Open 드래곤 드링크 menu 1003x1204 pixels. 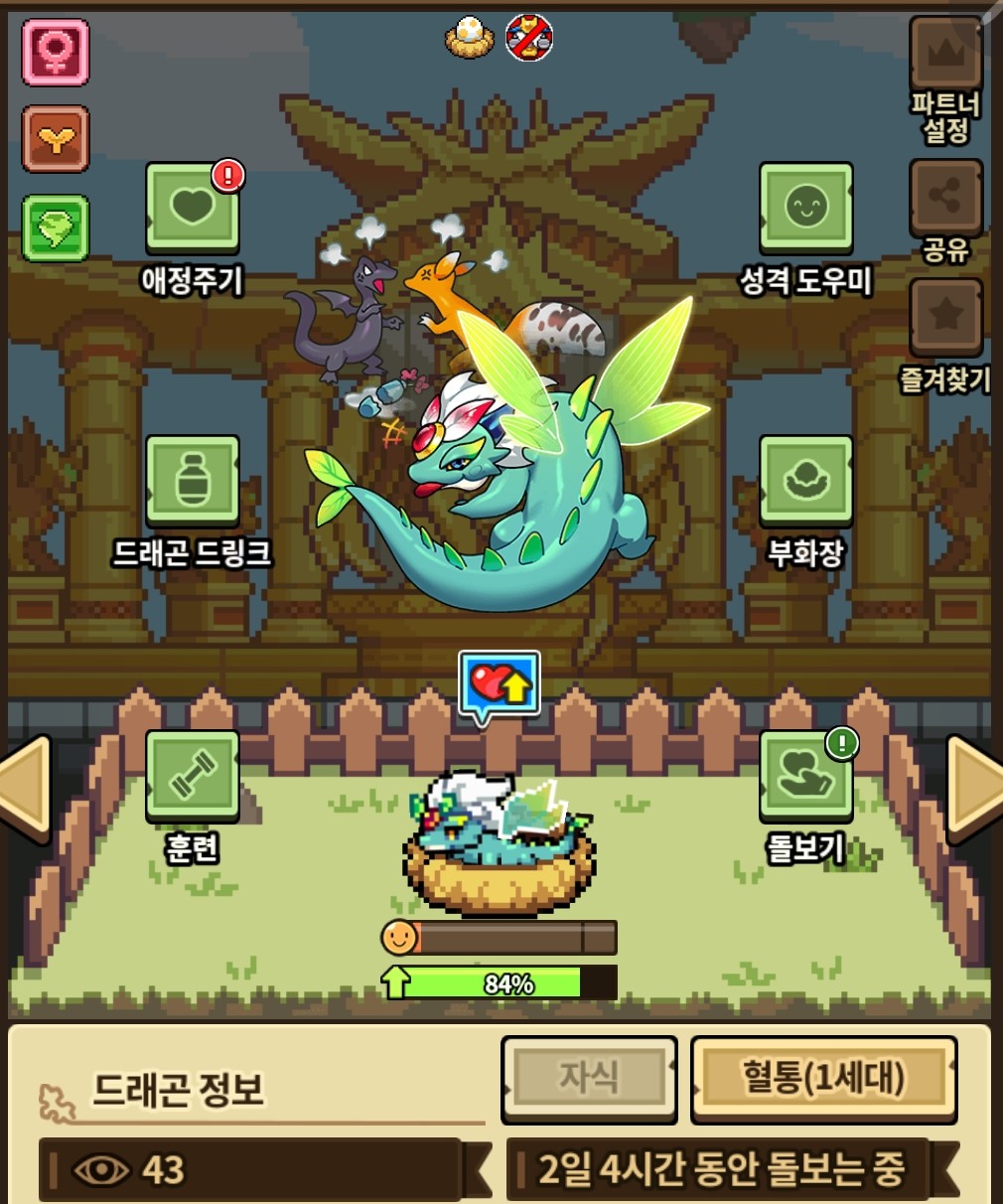tap(193, 481)
